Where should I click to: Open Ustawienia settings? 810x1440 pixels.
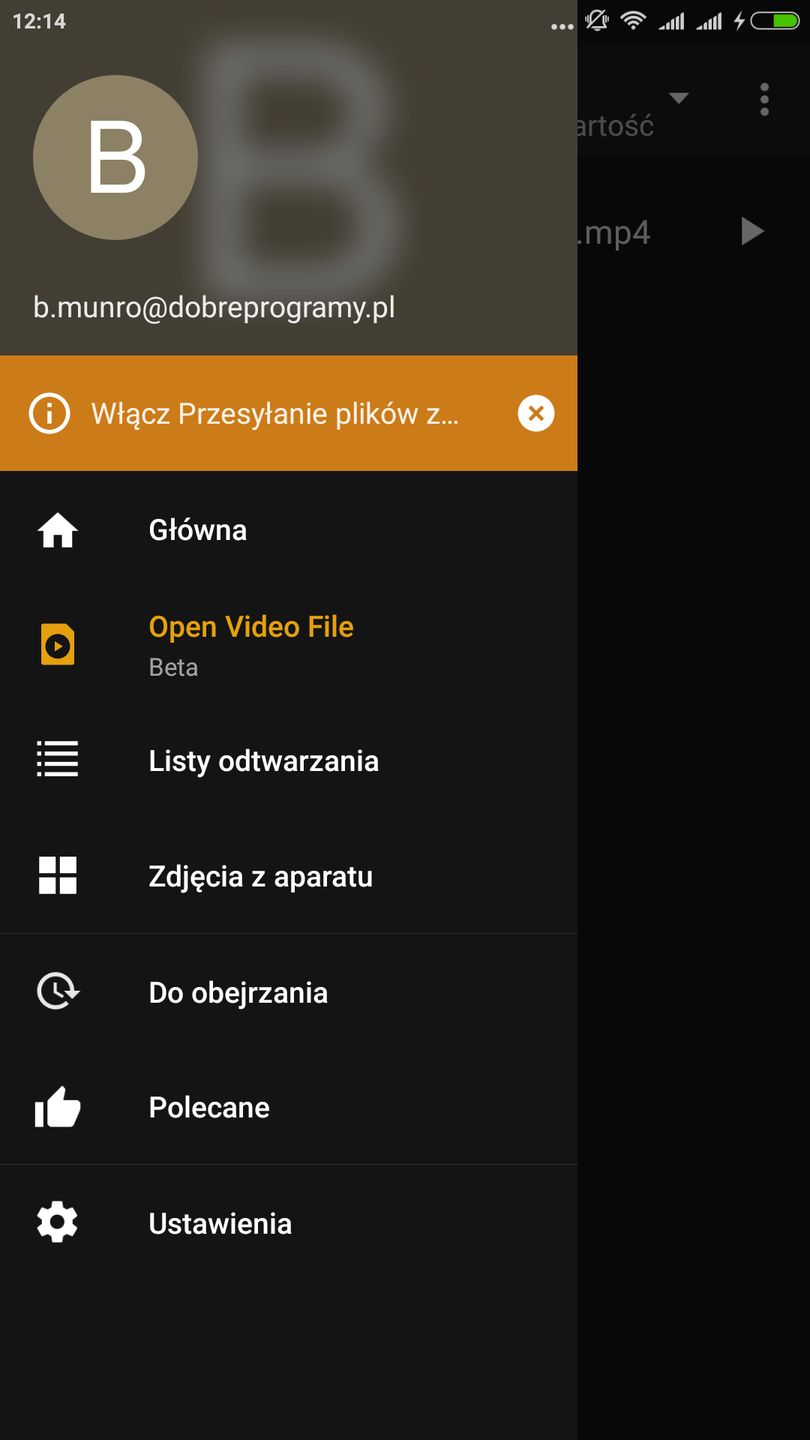coord(220,1222)
